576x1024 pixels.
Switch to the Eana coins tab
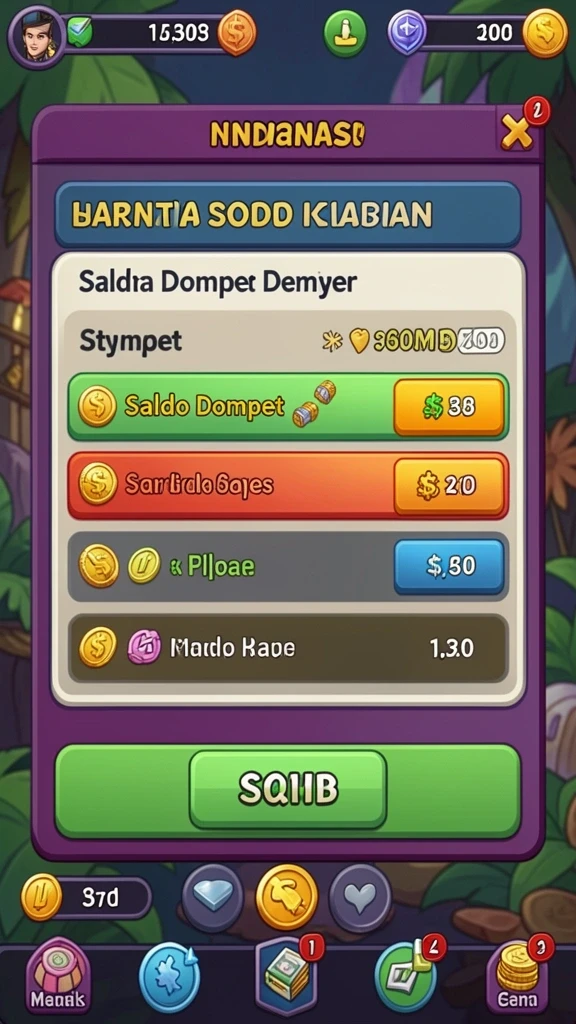518,976
